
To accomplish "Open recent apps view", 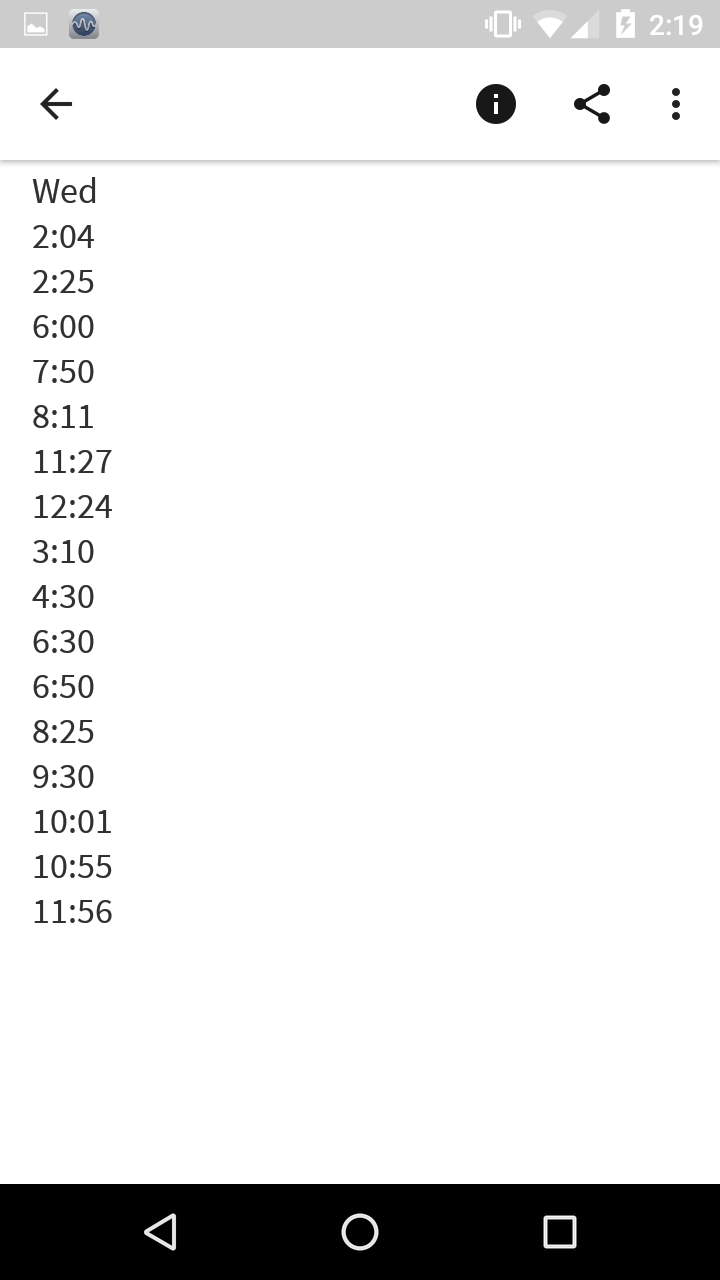I will tap(560, 1232).
